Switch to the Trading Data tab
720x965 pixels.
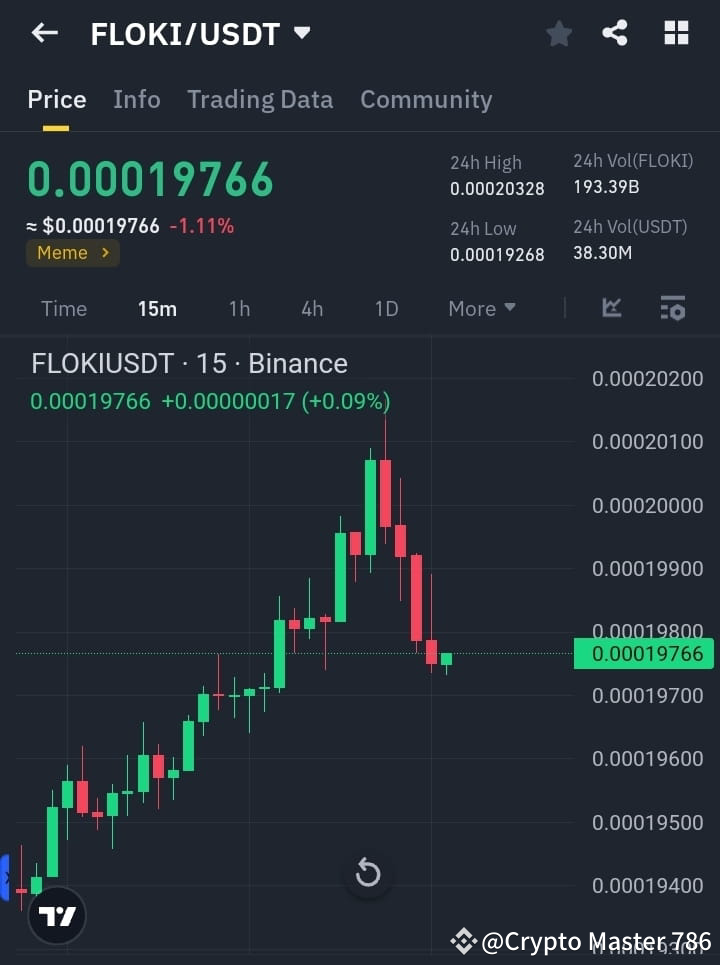[x=260, y=99]
